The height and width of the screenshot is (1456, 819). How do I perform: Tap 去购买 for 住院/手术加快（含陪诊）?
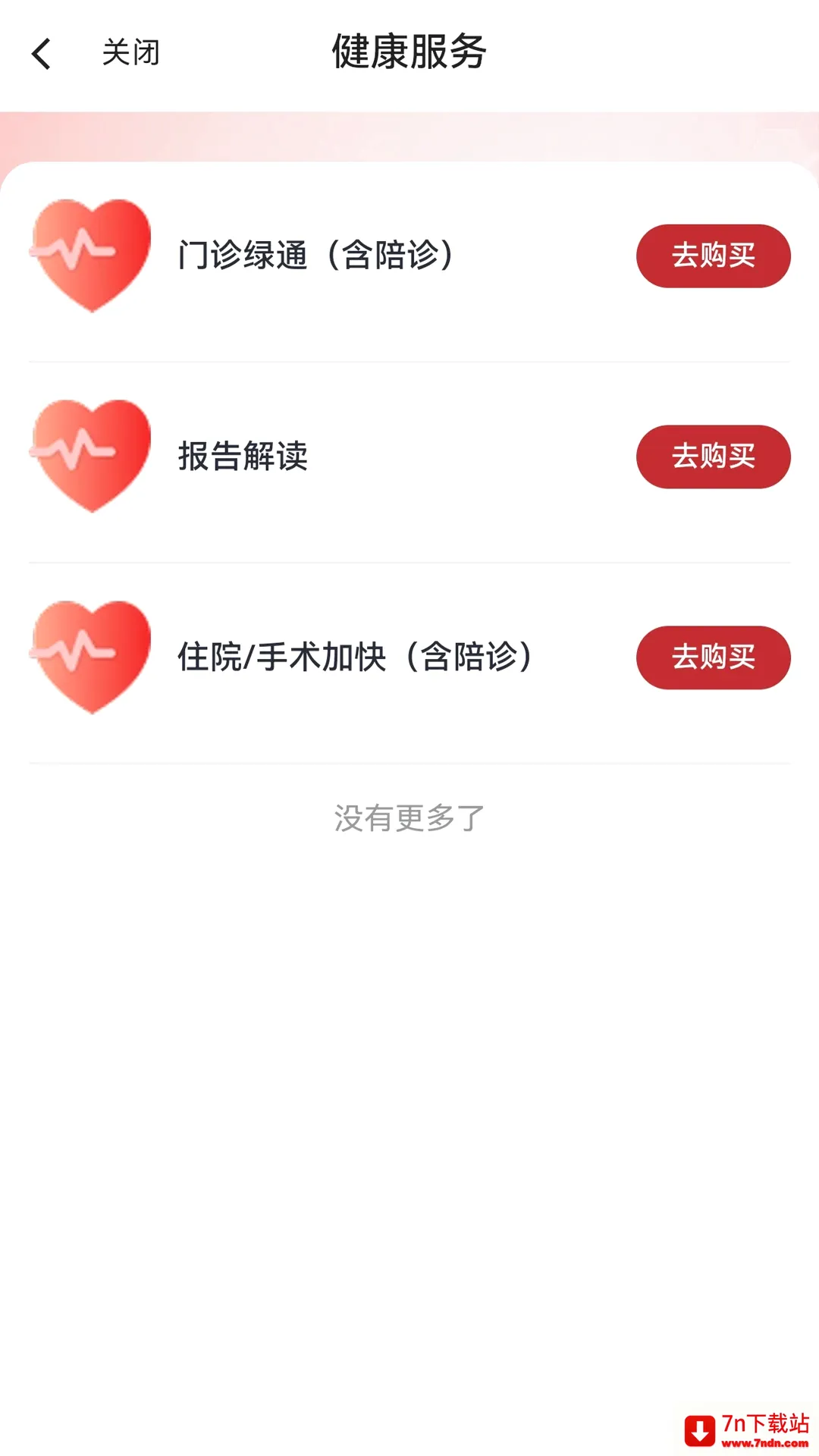pos(713,657)
